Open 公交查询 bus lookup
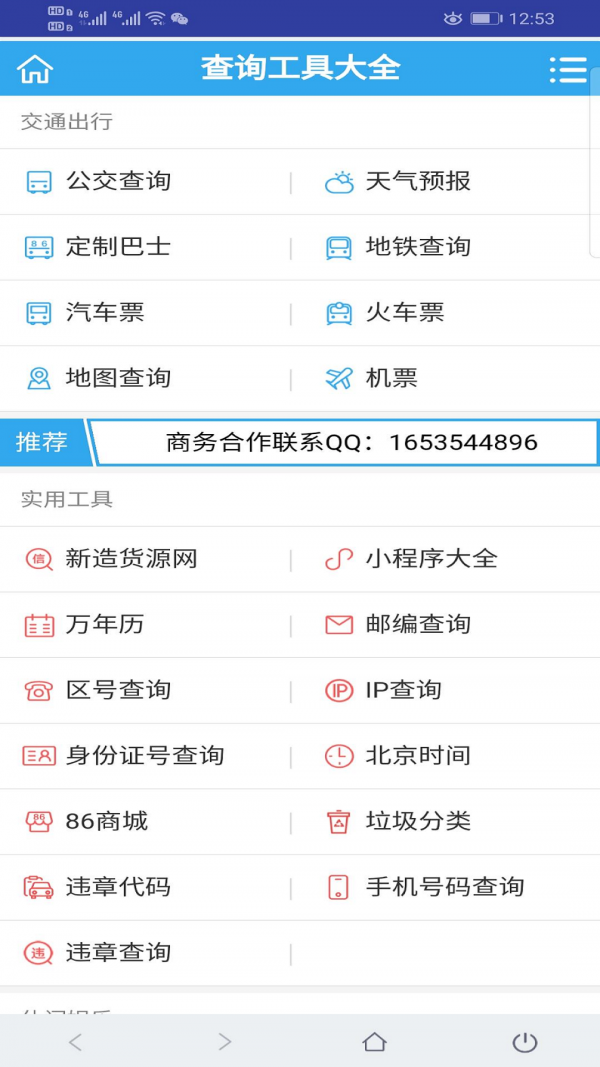The image size is (600, 1067). (x=118, y=182)
